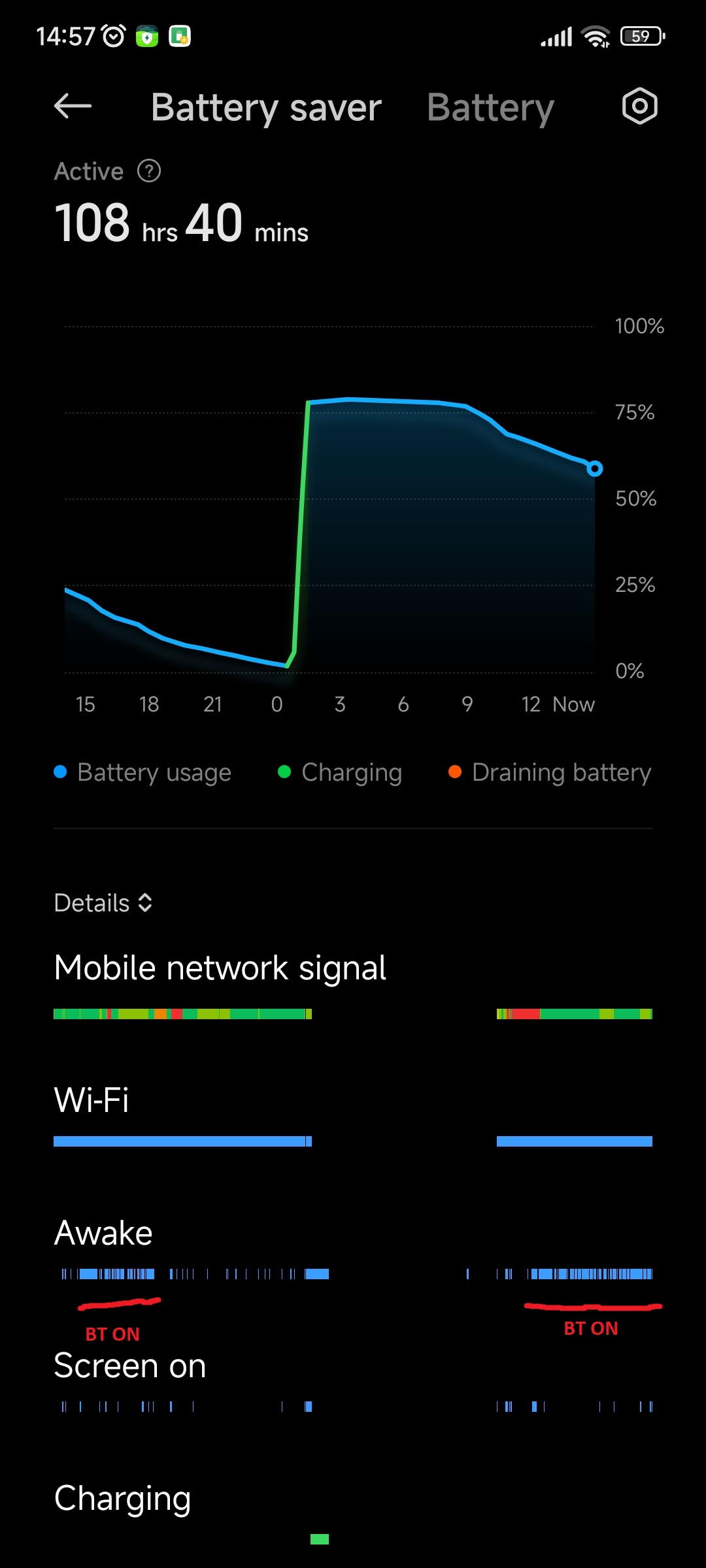Go back using the arrow
Viewport: 706px width, 1568px height.
[x=73, y=106]
